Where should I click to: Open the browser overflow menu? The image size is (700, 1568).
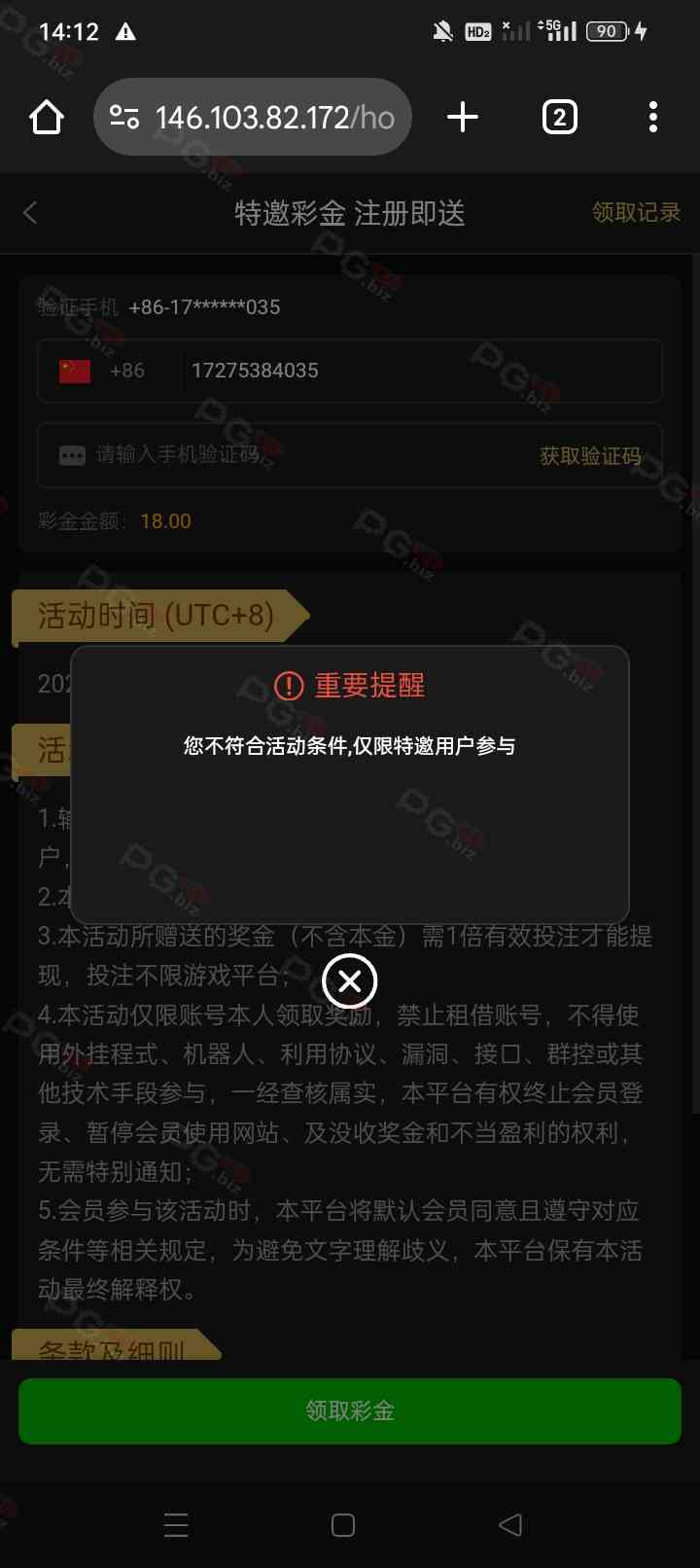tap(652, 118)
